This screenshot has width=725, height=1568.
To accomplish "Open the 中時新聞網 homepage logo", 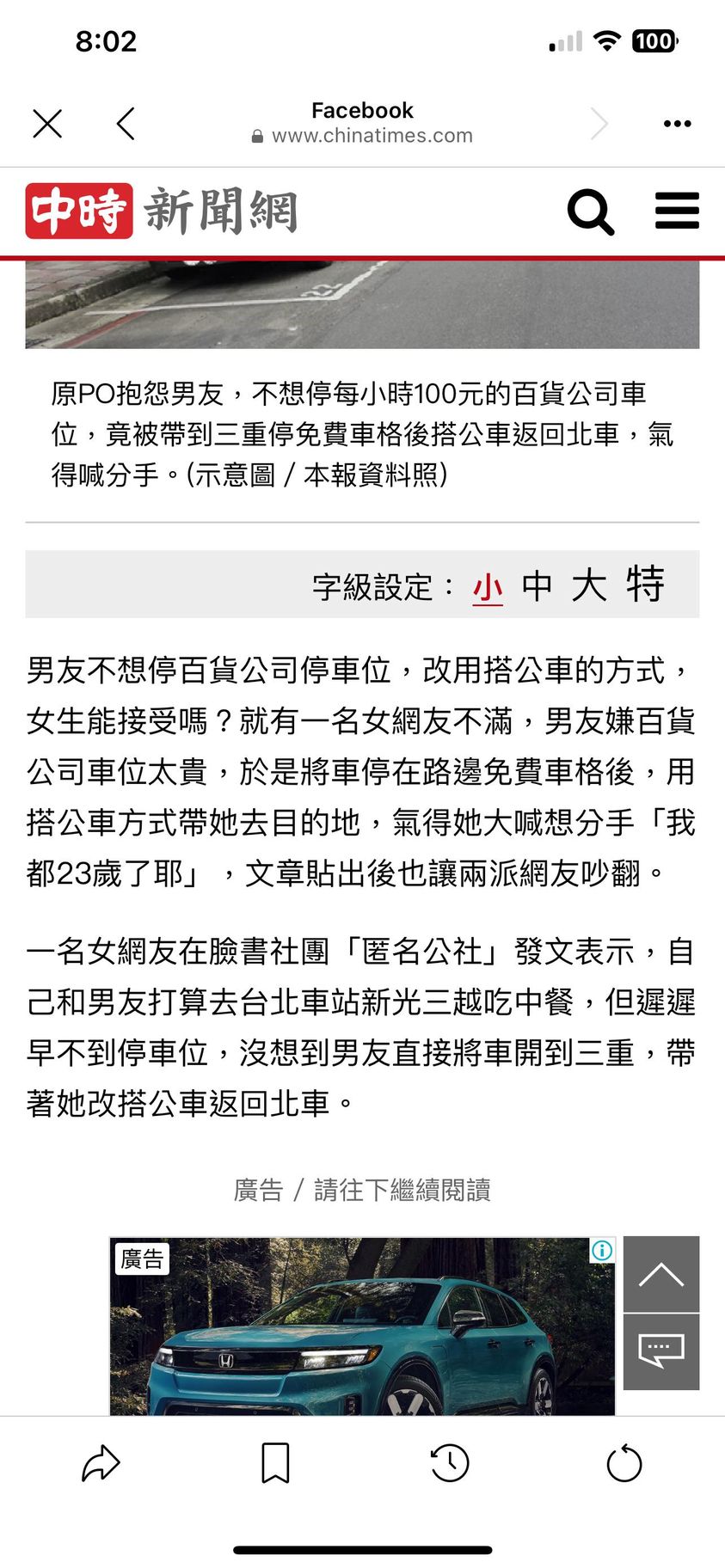I will click(162, 211).
